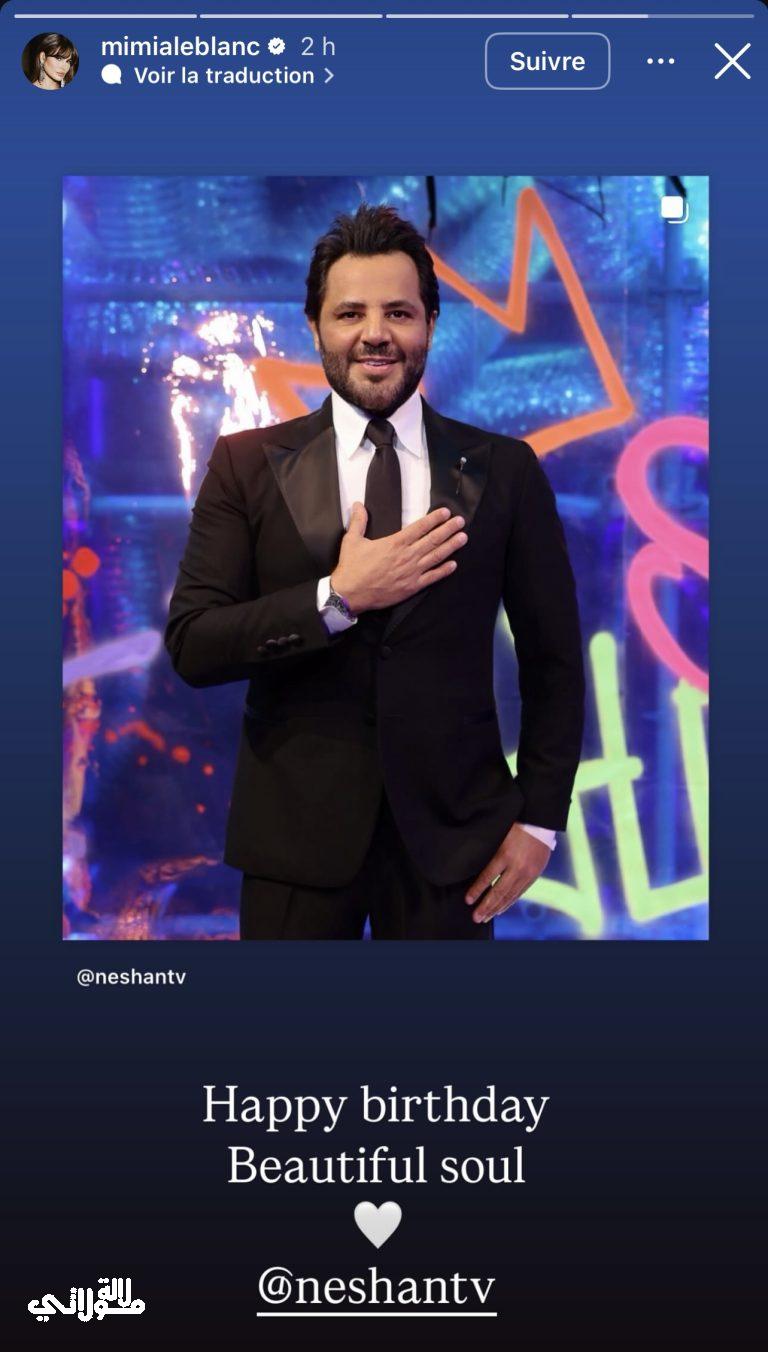Tap Voir la traduction

coord(223,75)
